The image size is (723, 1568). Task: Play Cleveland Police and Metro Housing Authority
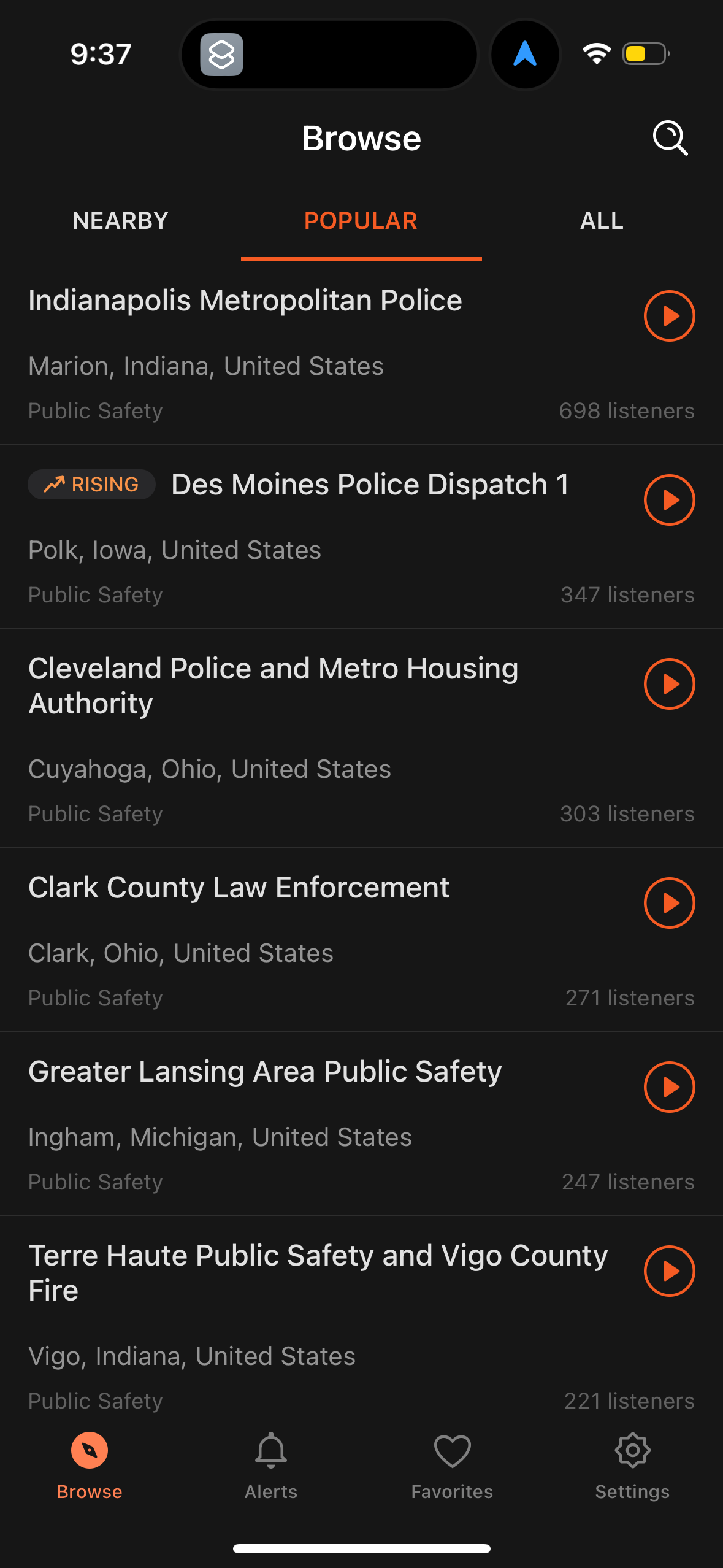pyautogui.click(x=670, y=684)
